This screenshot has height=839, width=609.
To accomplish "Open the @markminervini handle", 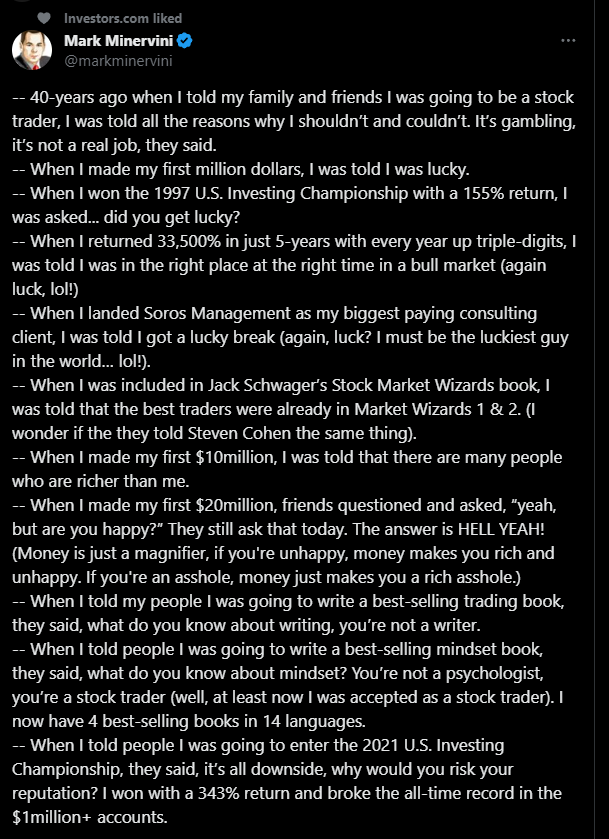I will (x=118, y=61).
